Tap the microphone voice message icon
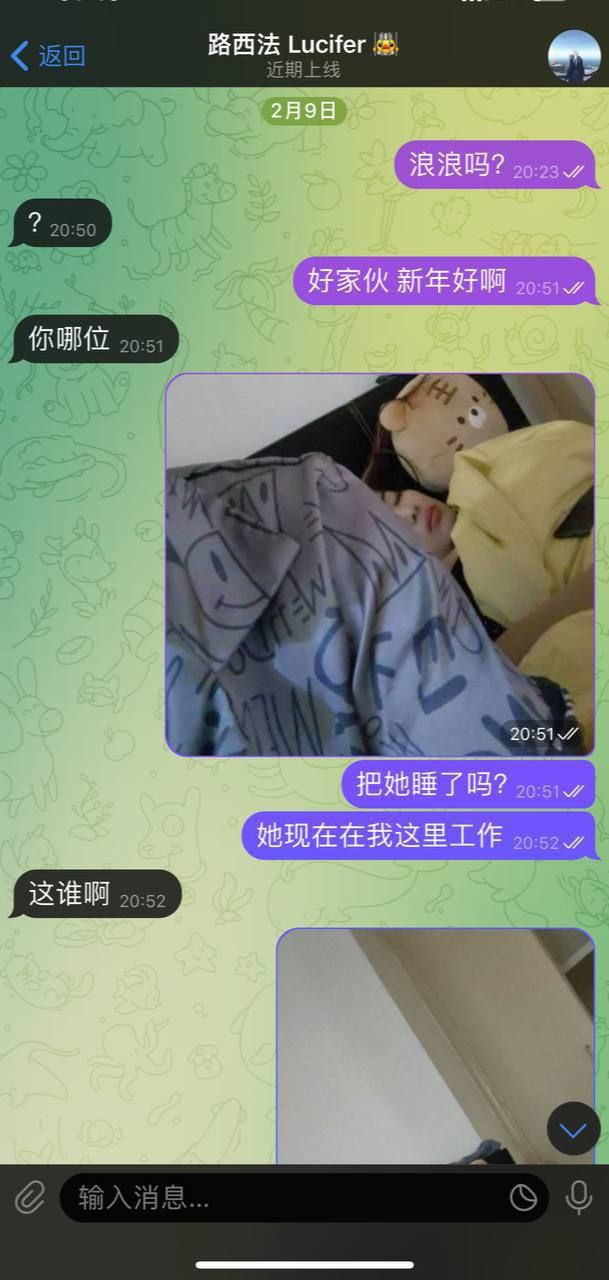Image resolution: width=609 pixels, height=1280 pixels. pos(578,1197)
